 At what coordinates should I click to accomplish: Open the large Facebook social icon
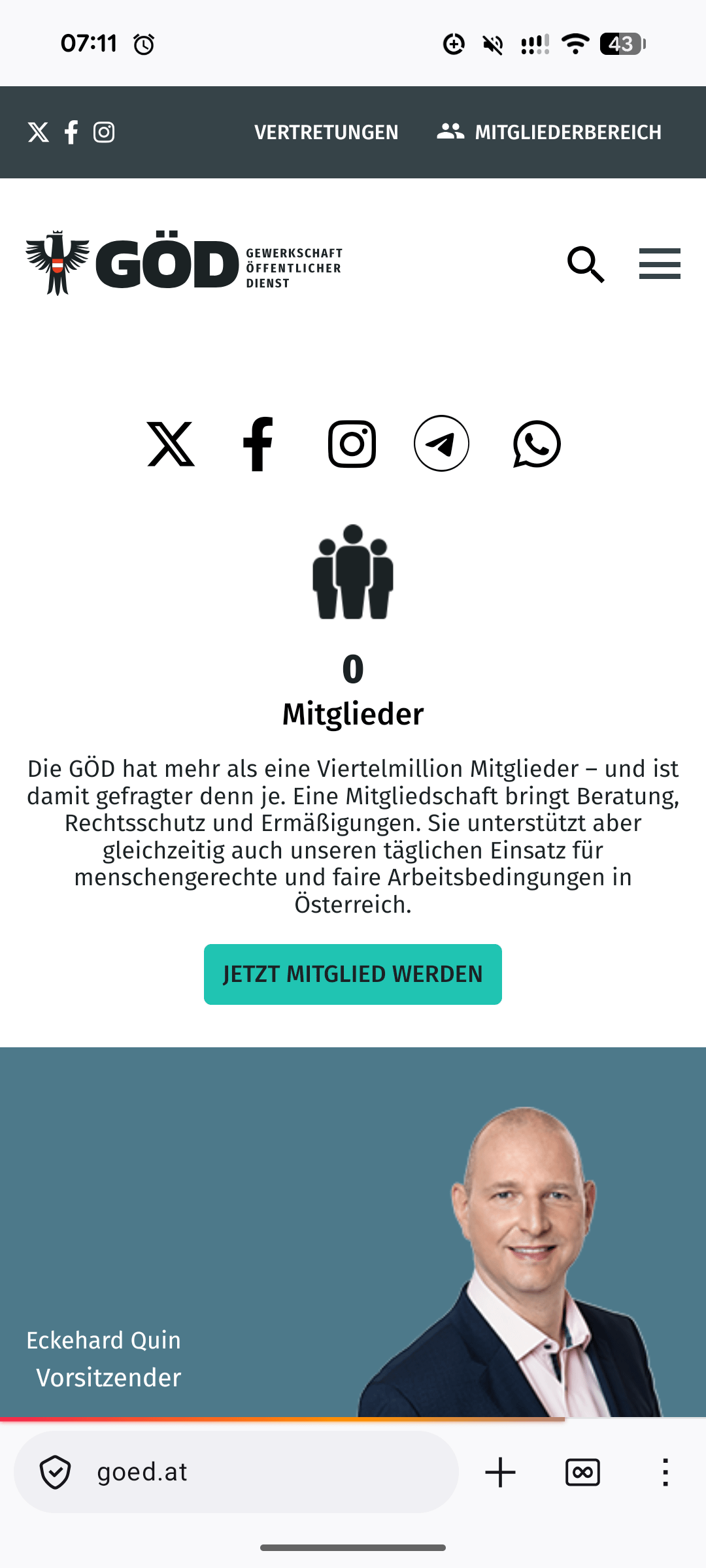point(258,444)
